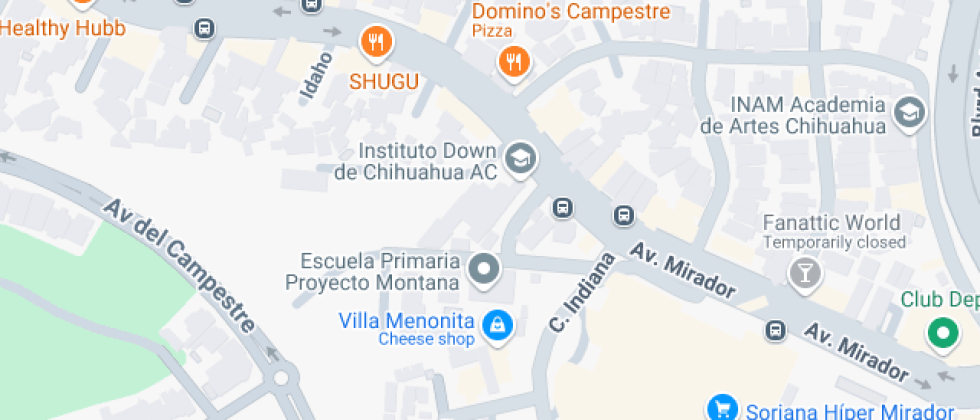
Task: Open Villa Menonita cheese shop marker
Action: click(x=495, y=325)
